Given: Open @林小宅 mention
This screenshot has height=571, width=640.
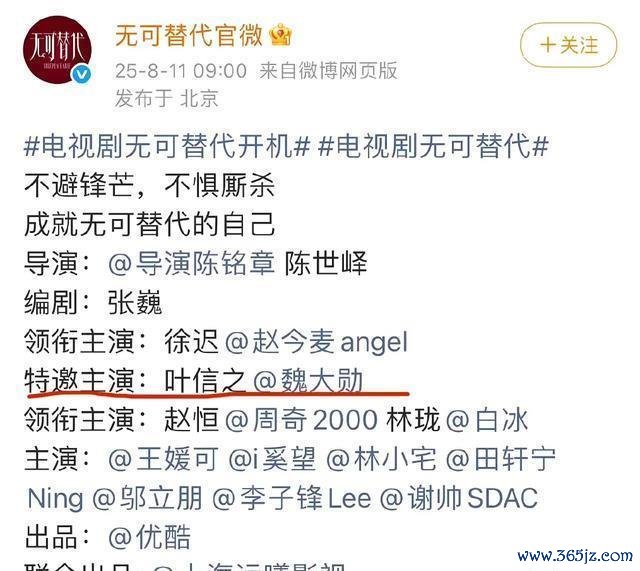Looking at the screenshot, I should click(x=381, y=459).
